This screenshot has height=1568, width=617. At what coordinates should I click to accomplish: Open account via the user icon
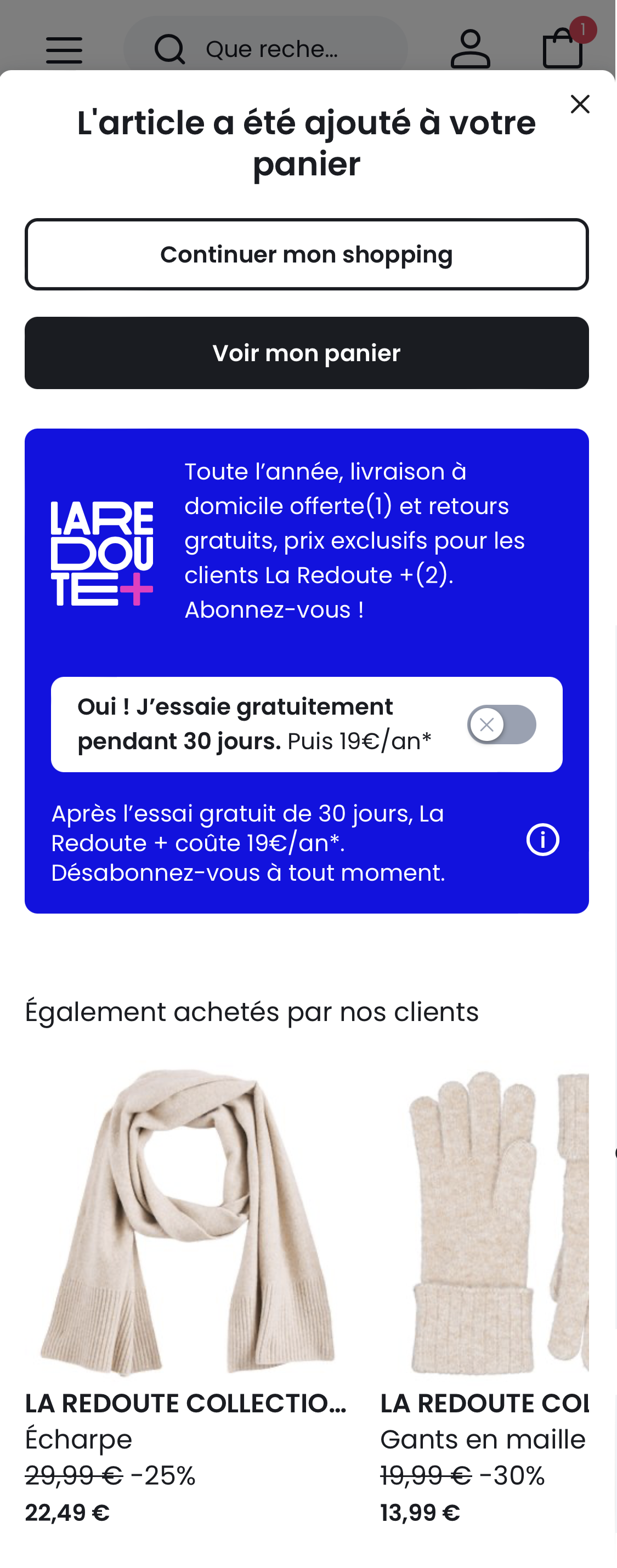point(469,48)
